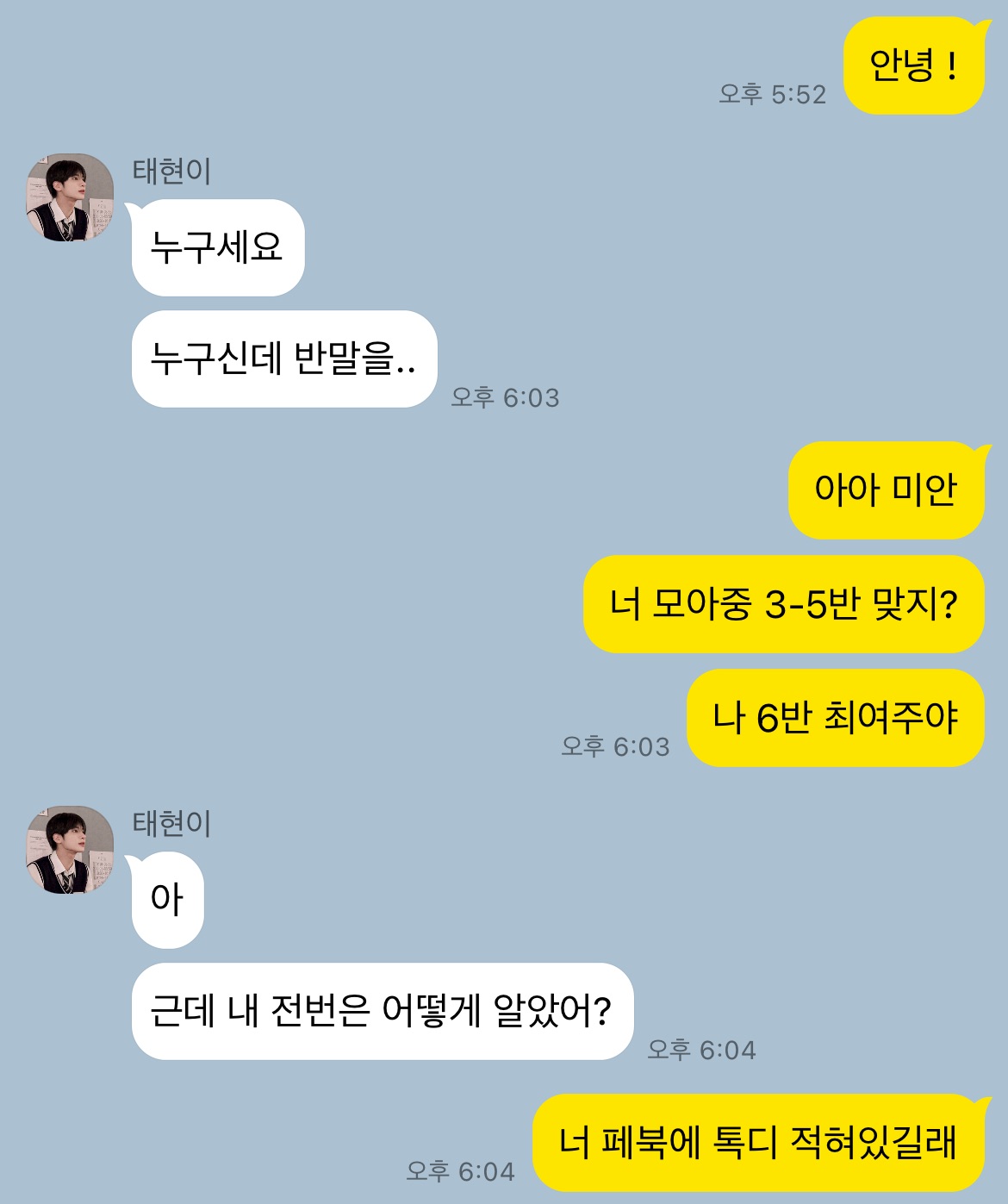Viewport: 1008px width, 1204px height.
Task: Open 태현이's profile photo beside the 아 message
Action: tap(70, 850)
